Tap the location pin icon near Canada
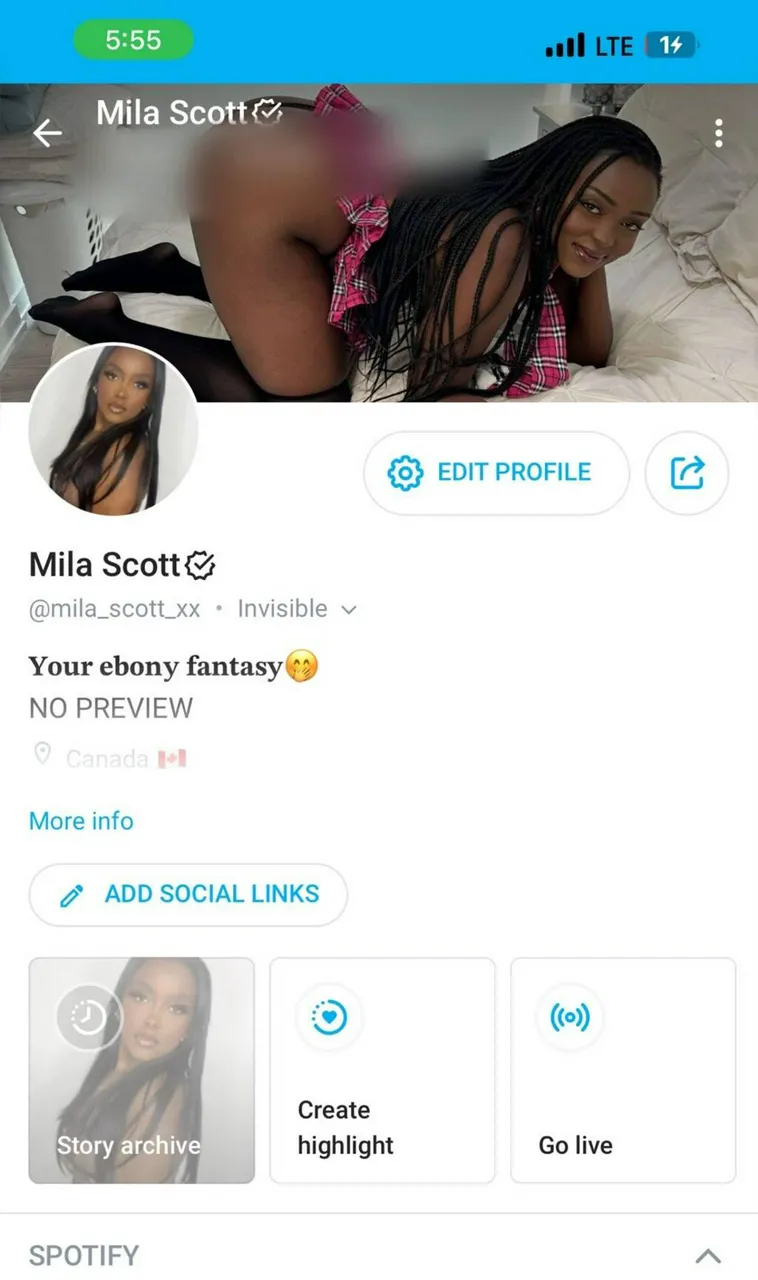 (x=43, y=756)
